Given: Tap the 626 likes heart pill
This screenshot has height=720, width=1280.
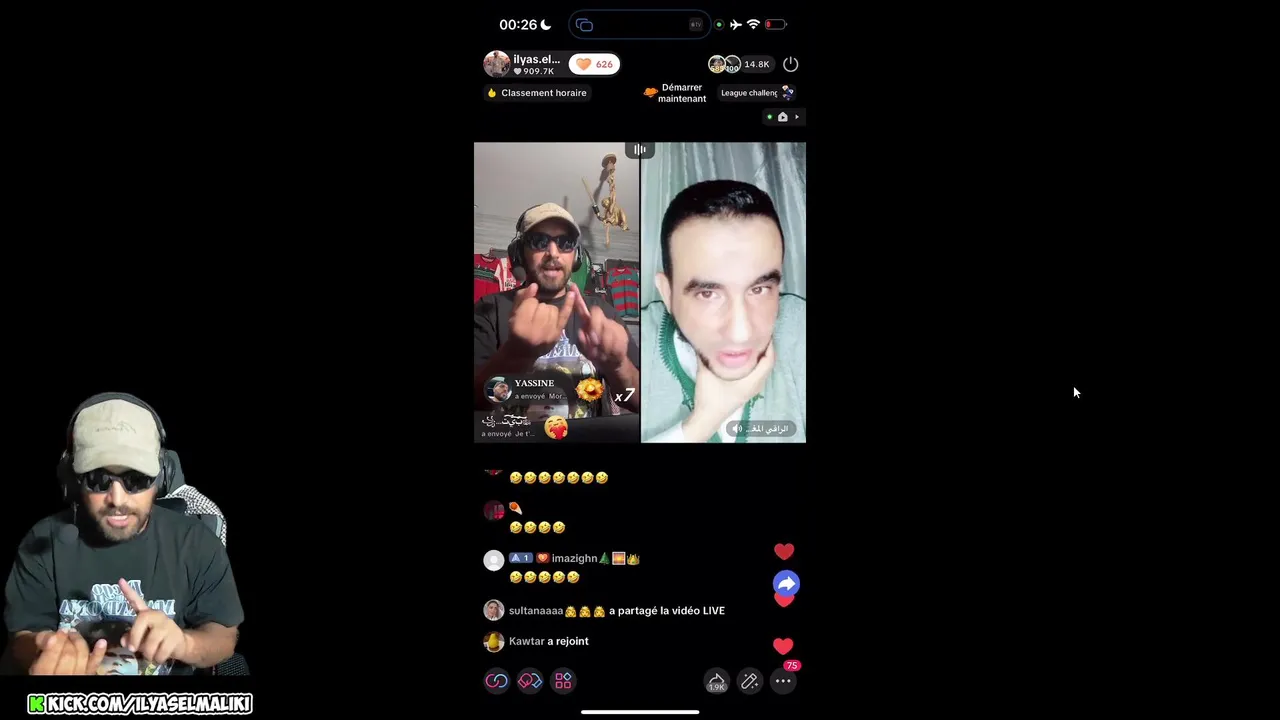Looking at the screenshot, I should click(595, 64).
